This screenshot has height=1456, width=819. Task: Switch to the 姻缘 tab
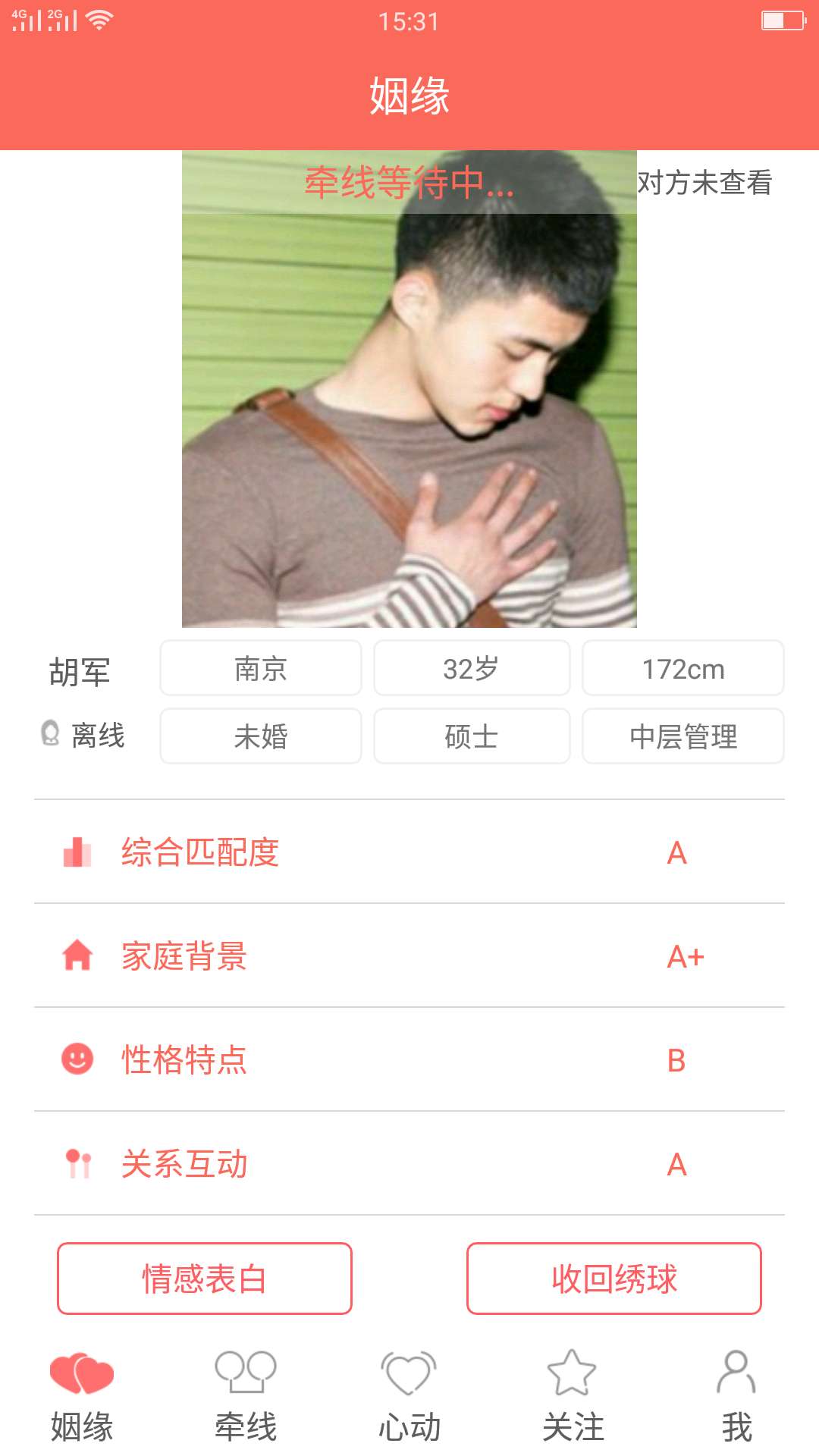click(x=82, y=1397)
